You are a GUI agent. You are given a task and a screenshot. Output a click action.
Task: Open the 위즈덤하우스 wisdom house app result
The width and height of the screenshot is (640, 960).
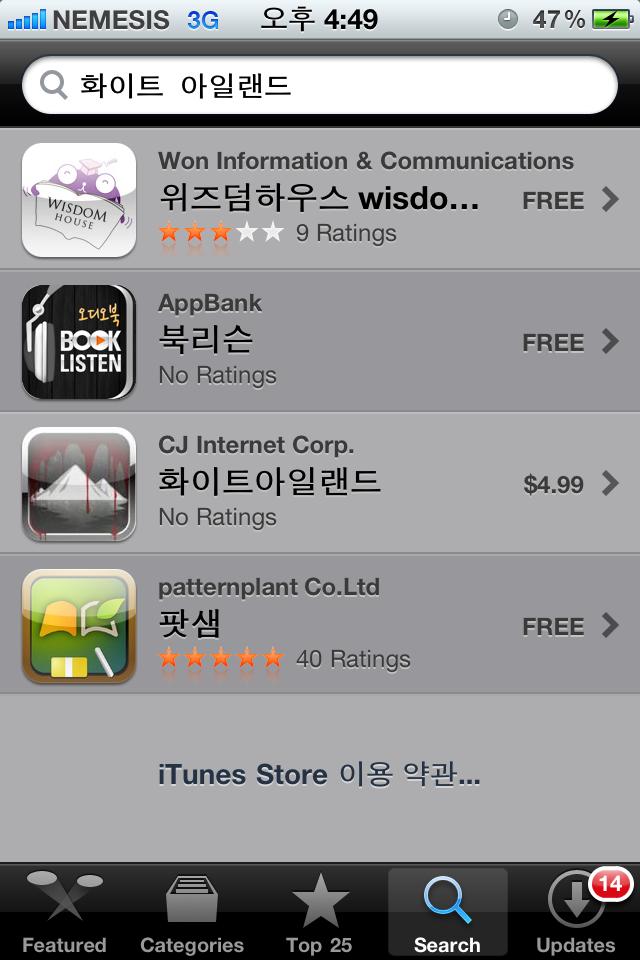[320, 200]
